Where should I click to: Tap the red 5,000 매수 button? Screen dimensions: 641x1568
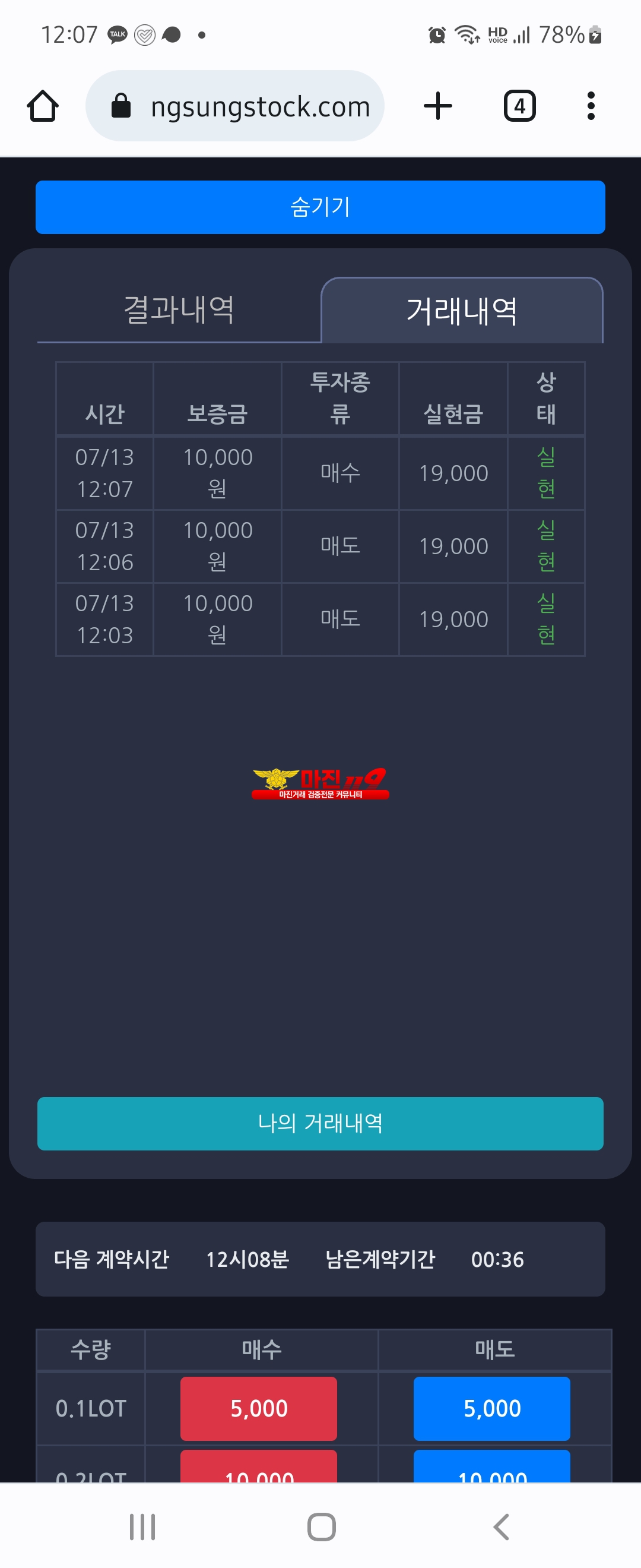[x=258, y=1408]
